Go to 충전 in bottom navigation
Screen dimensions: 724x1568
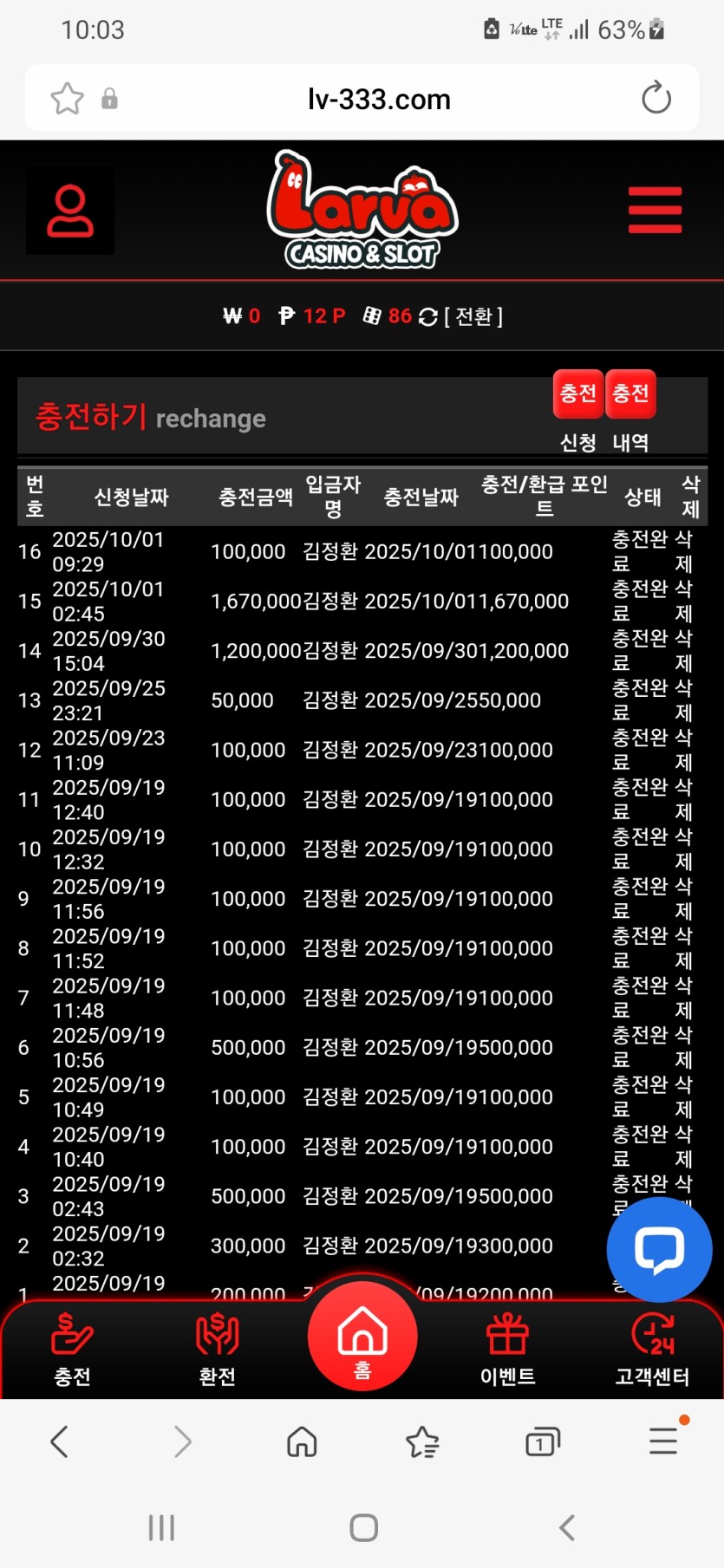pos(72,1349)
